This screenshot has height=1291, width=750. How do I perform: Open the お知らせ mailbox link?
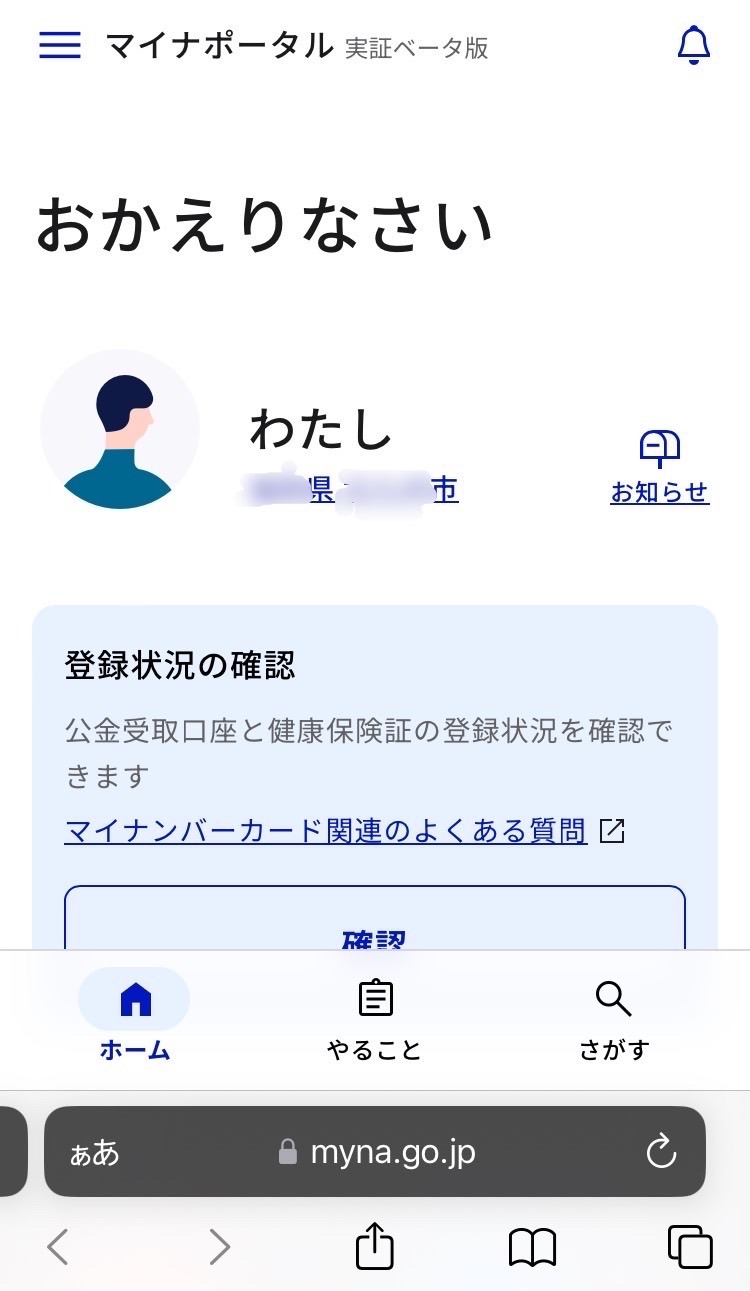pyautogui.click(x=660, y=468)
